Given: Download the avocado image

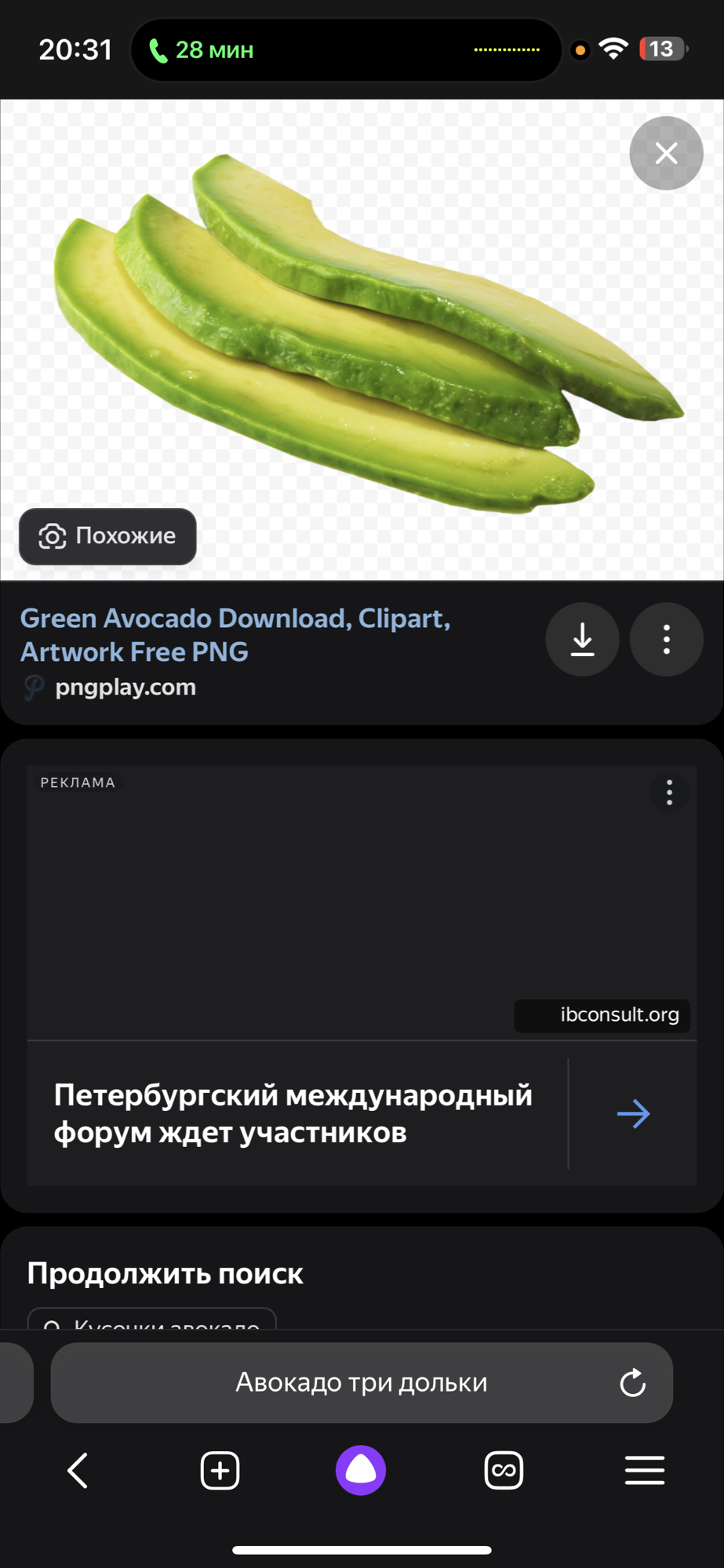Looking at the screenshot, I should coord(582,639).
